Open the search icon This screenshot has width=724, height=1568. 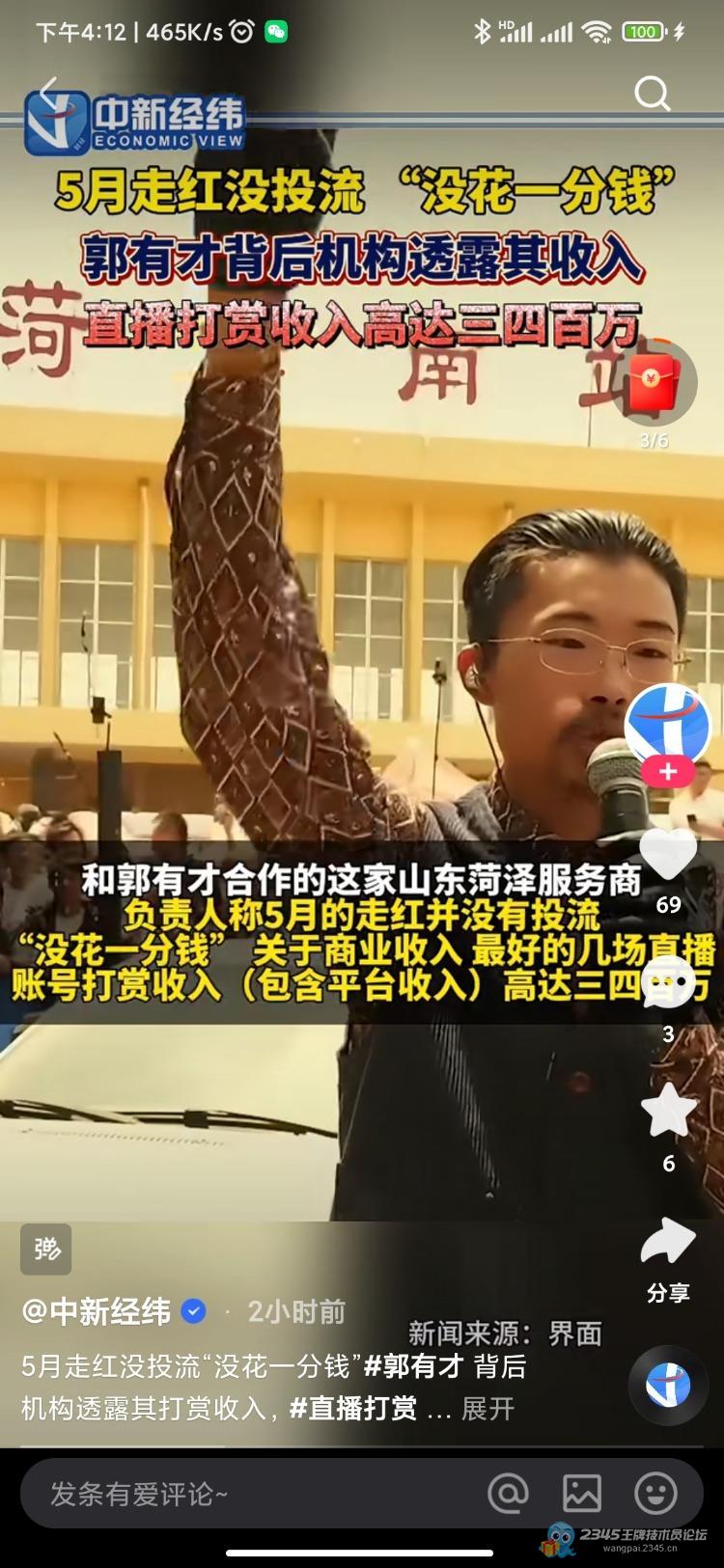pos(652,94)
